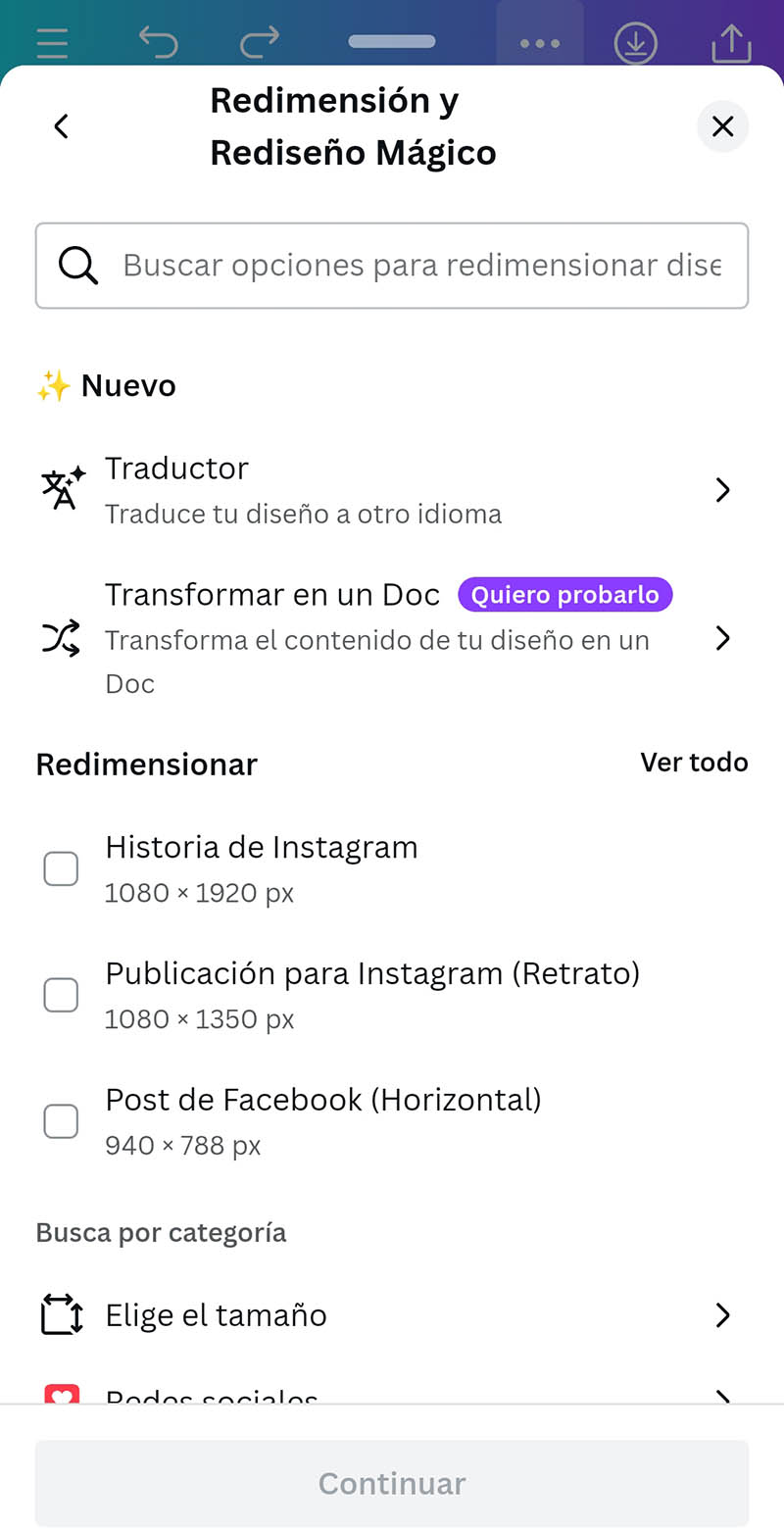Open the Elige el tamaño custom size icon
Viewport: 784px width, 1530px height.
click(x=61, y=1314)
